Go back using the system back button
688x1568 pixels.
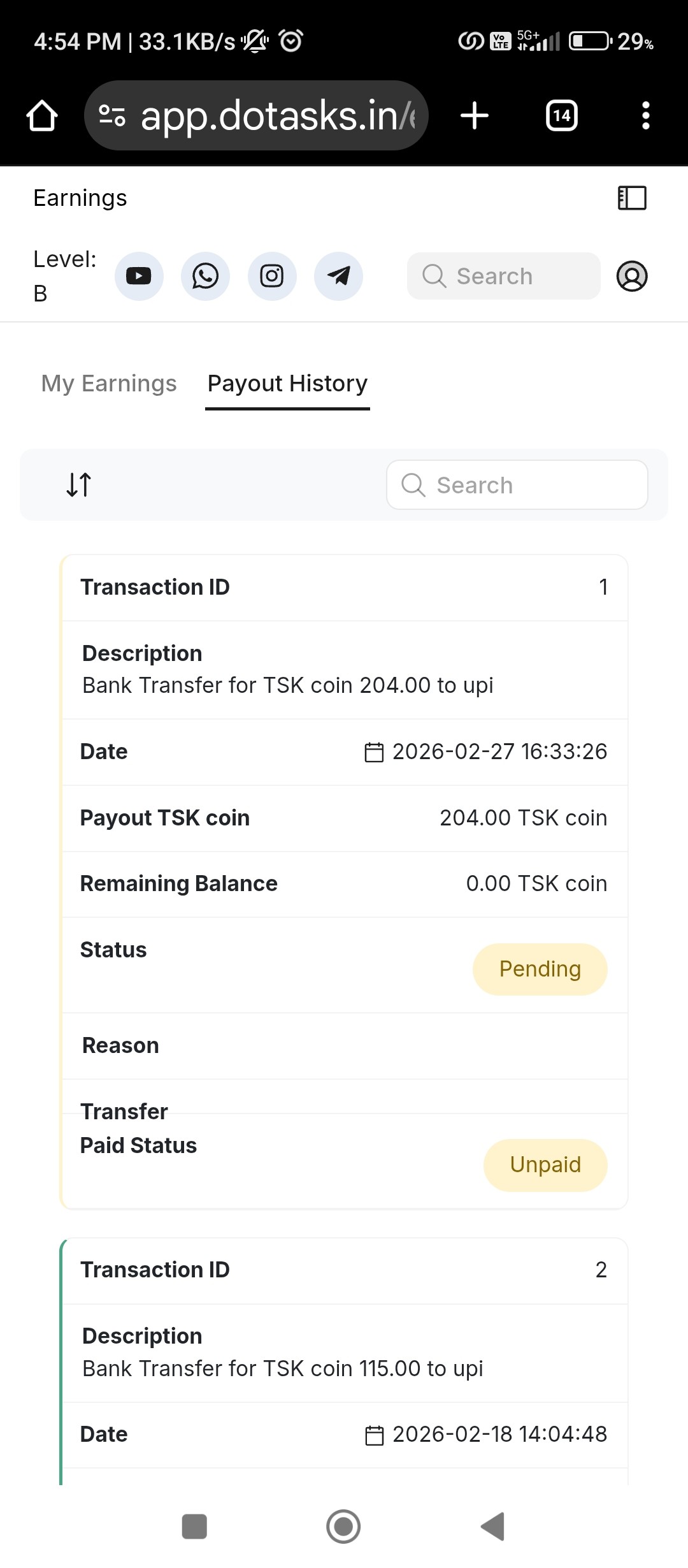(x=492, y=1527)
